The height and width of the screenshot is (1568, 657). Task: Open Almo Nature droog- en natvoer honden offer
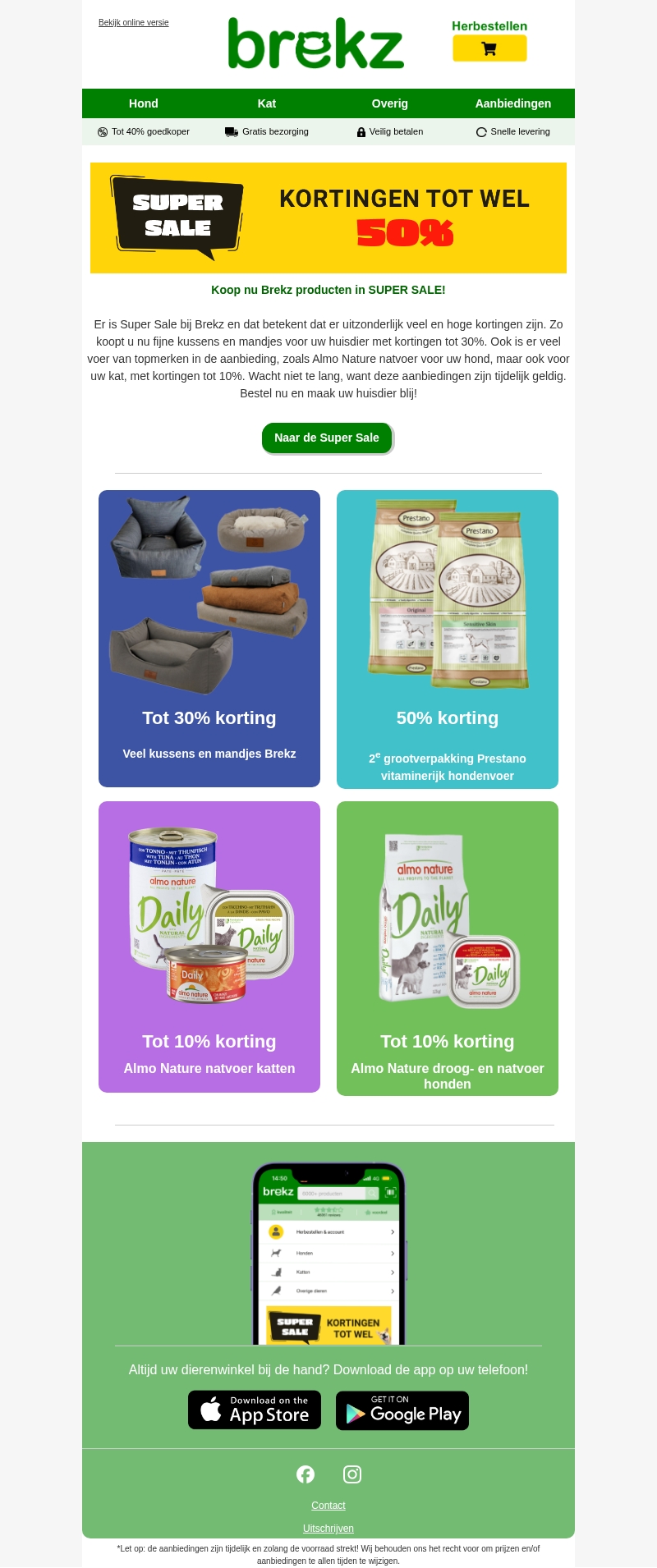[x=448, y=948]
